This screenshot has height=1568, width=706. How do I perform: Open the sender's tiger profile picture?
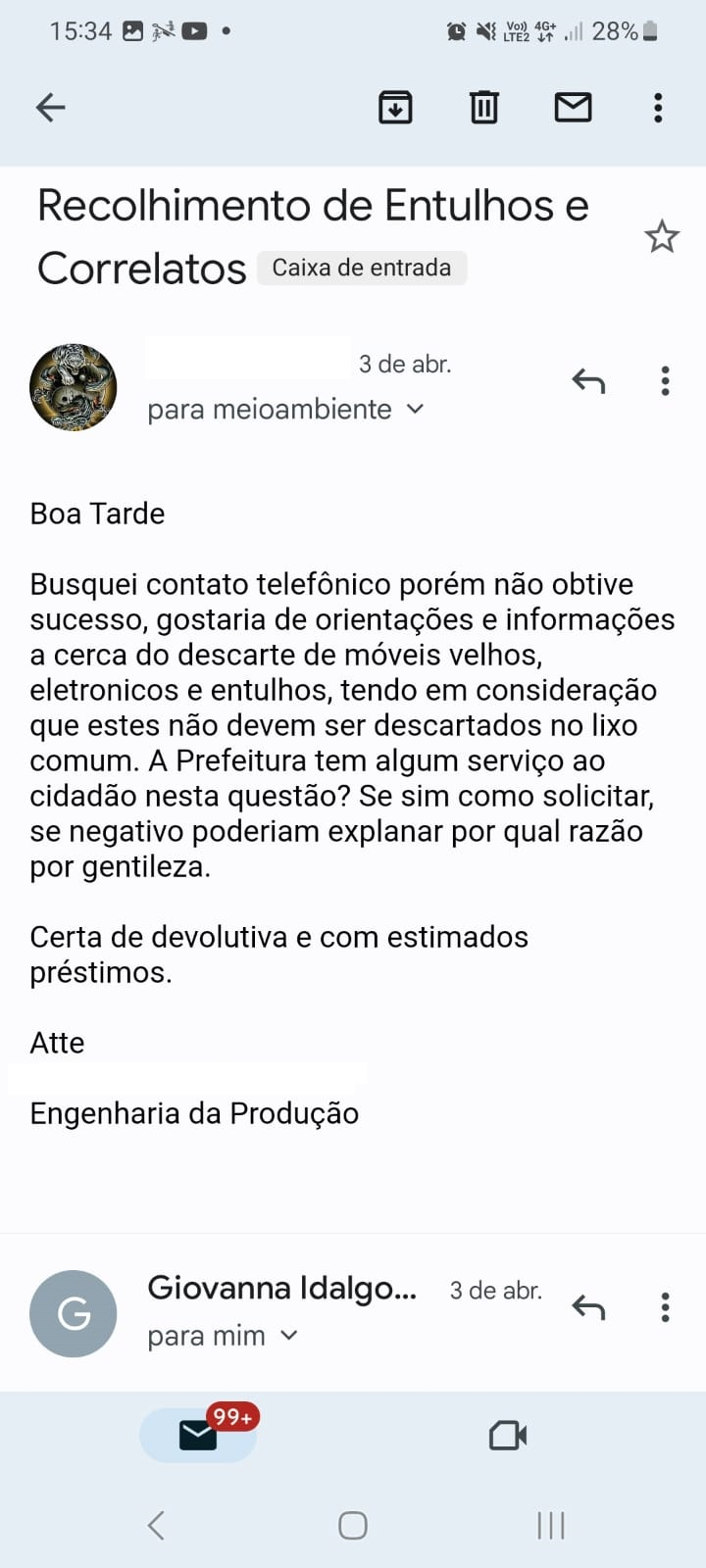(x=74, y=388)
